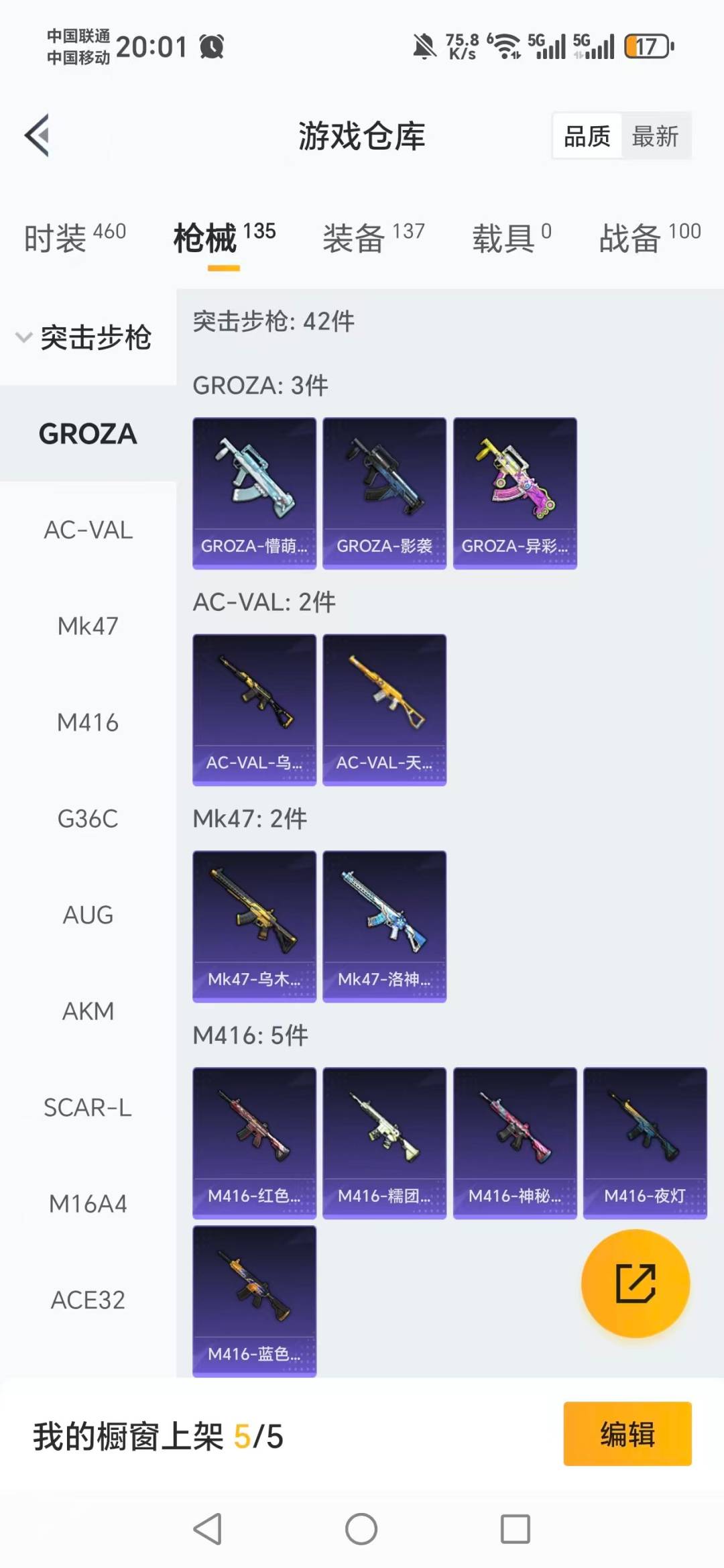Open the 载具 tab
Viewport: 724px width, 1568px height.
coord(511,238)
